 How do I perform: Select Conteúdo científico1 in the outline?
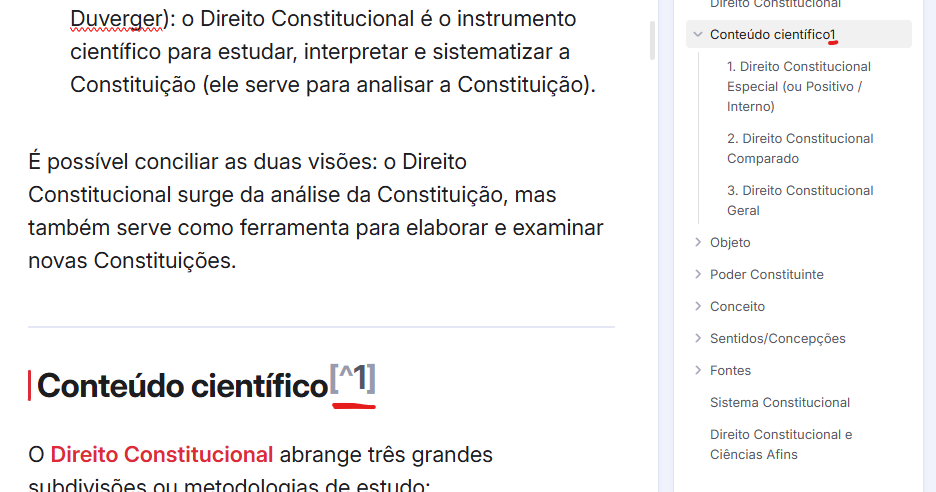click(x=772, y=34)
